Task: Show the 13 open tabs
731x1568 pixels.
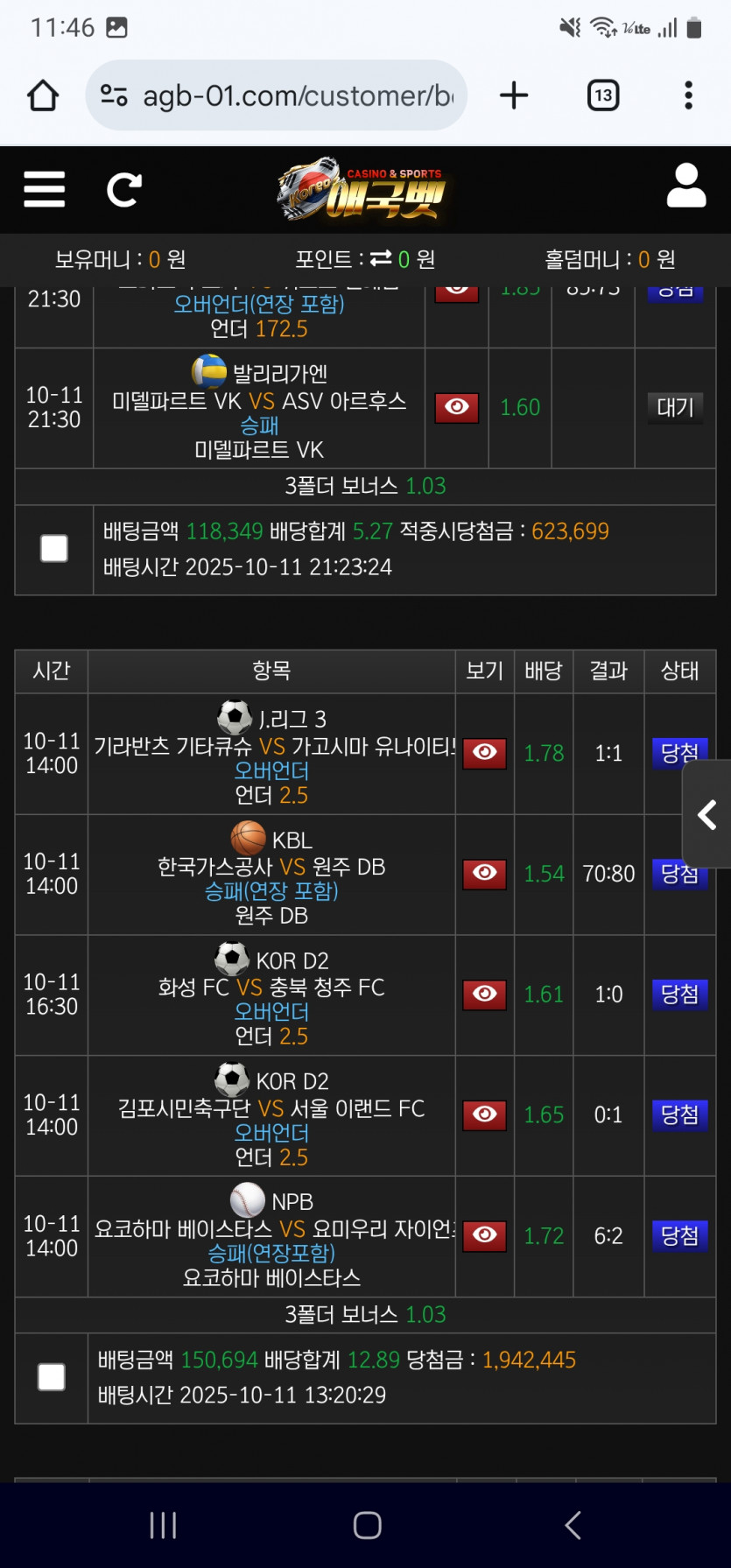Action: click(x=603, y=95)
